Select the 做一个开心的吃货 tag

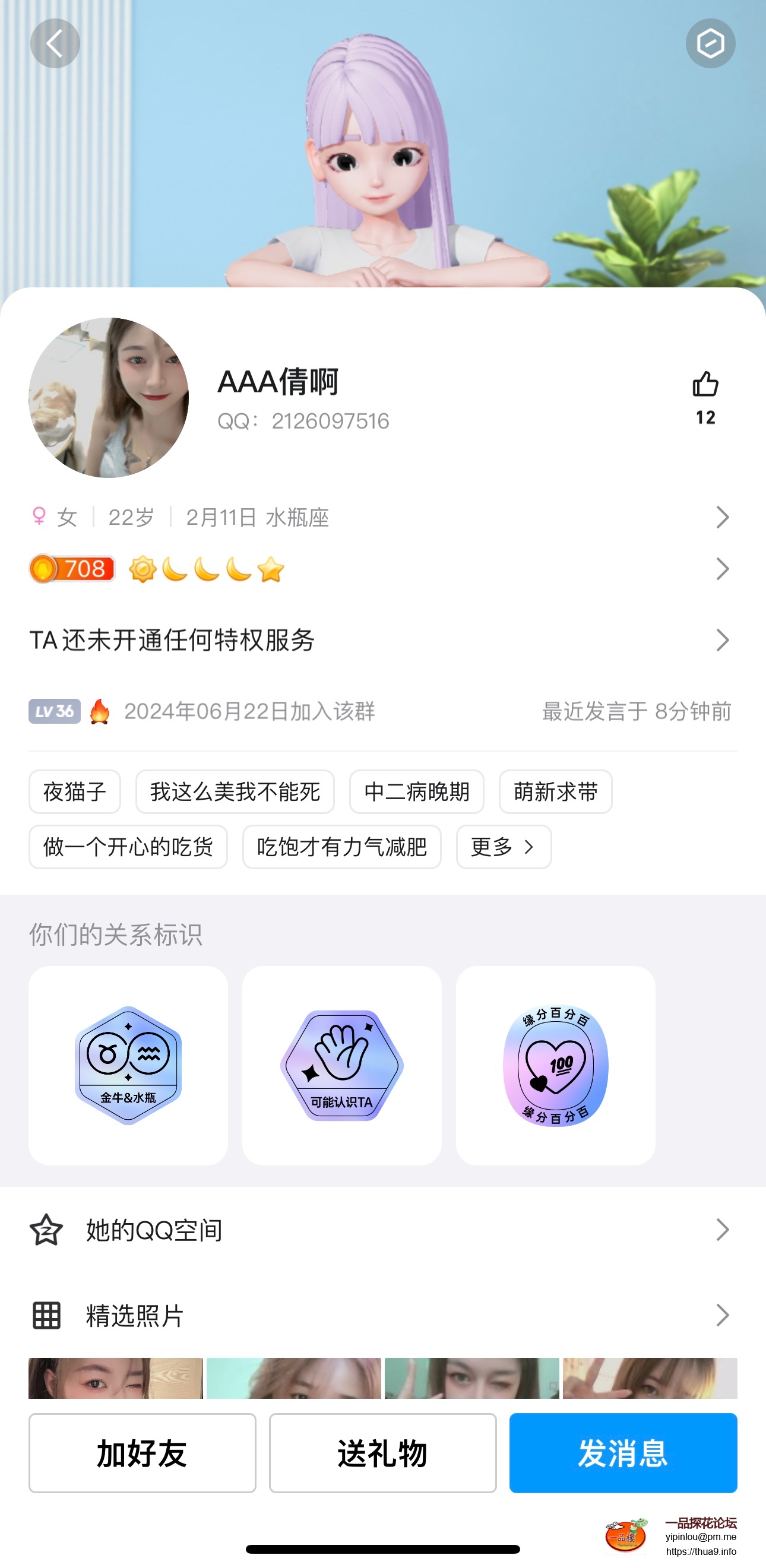click(x=128, y=847)
